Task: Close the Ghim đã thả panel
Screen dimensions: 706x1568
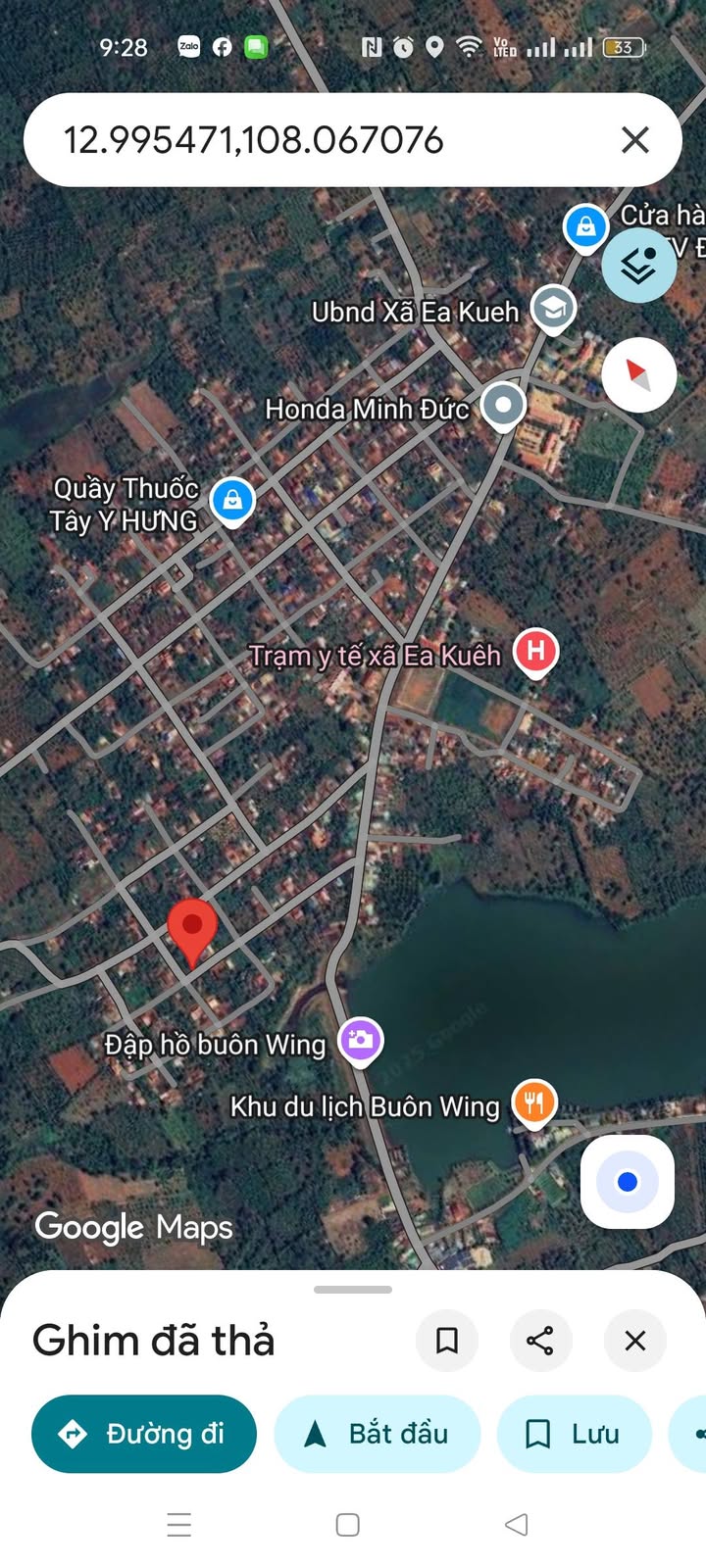Action: tap(635, 1340)
